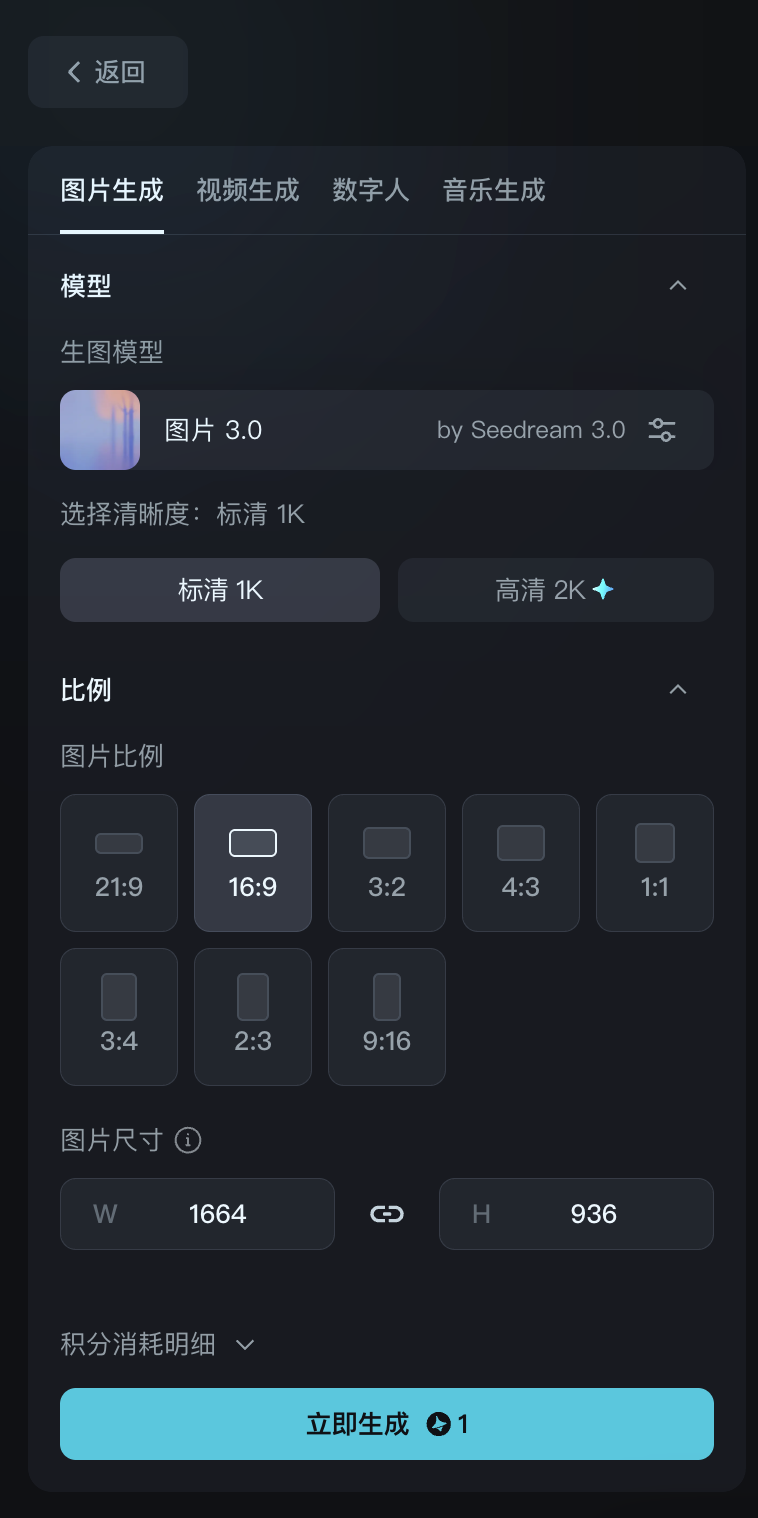Viewport: 758px width, 1518px height.
Task: Click the chain link icon between W and H
Action: (x=386, y=1214)
